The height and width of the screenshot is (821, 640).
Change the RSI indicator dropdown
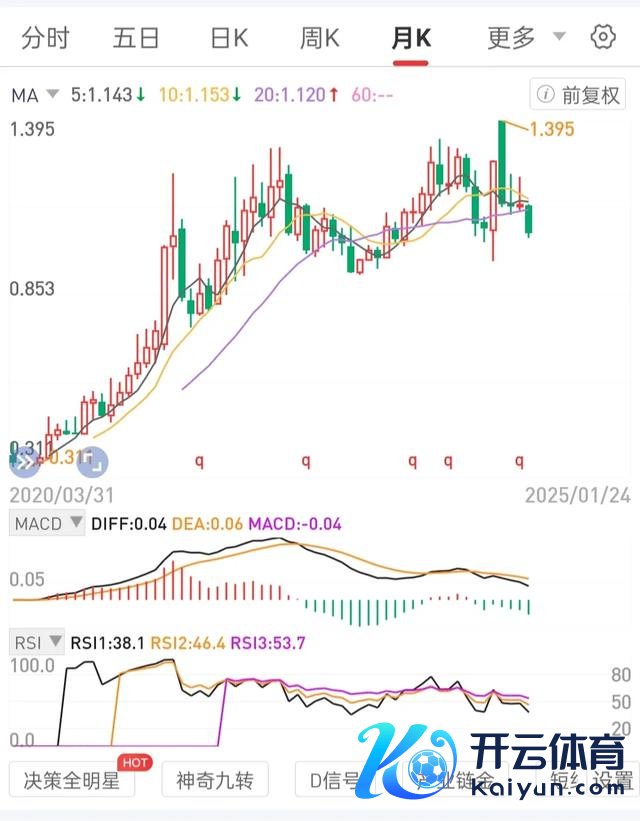(37, 641)
